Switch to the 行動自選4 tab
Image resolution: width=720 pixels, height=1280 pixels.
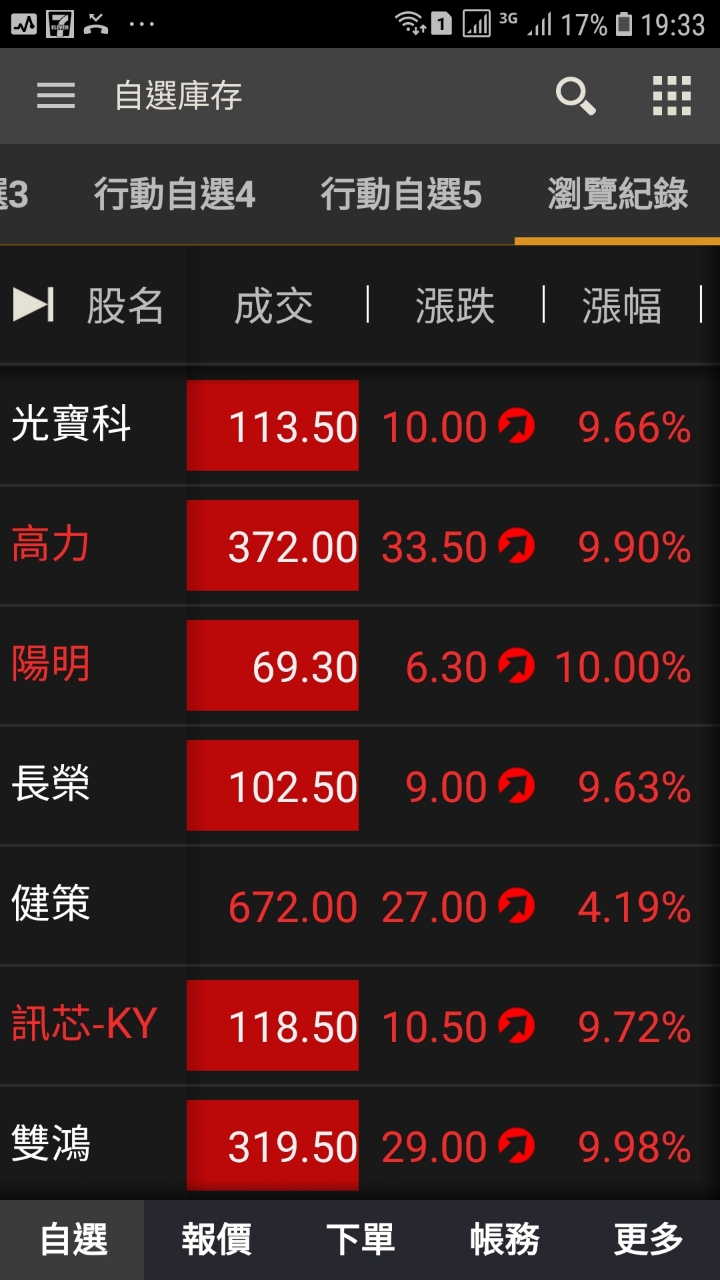click(x=175, y=194)
